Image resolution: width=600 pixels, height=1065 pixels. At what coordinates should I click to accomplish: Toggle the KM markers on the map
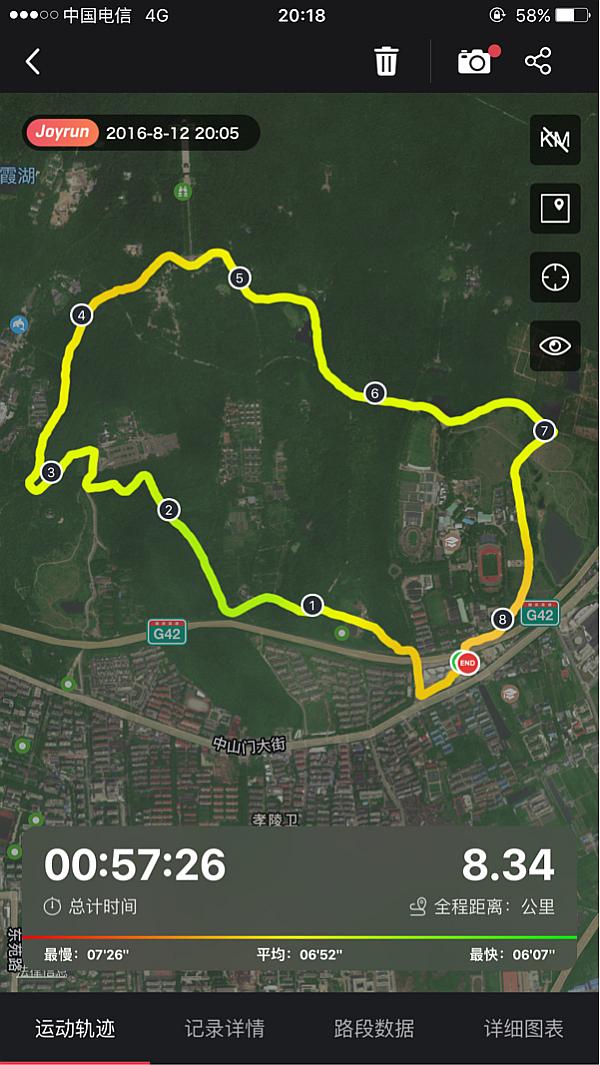555,140
